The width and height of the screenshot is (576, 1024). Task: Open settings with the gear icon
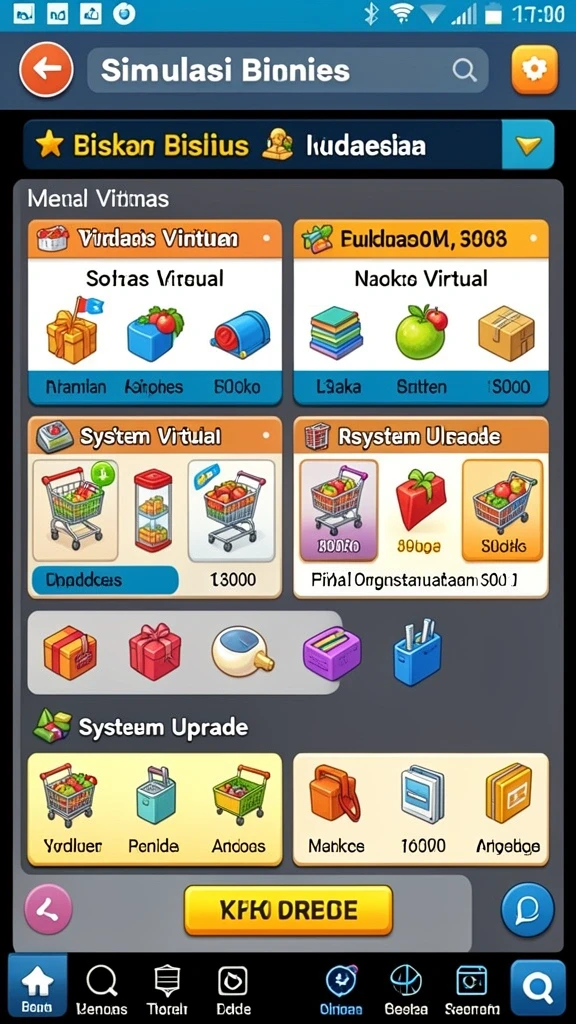(x=535, y=70)
